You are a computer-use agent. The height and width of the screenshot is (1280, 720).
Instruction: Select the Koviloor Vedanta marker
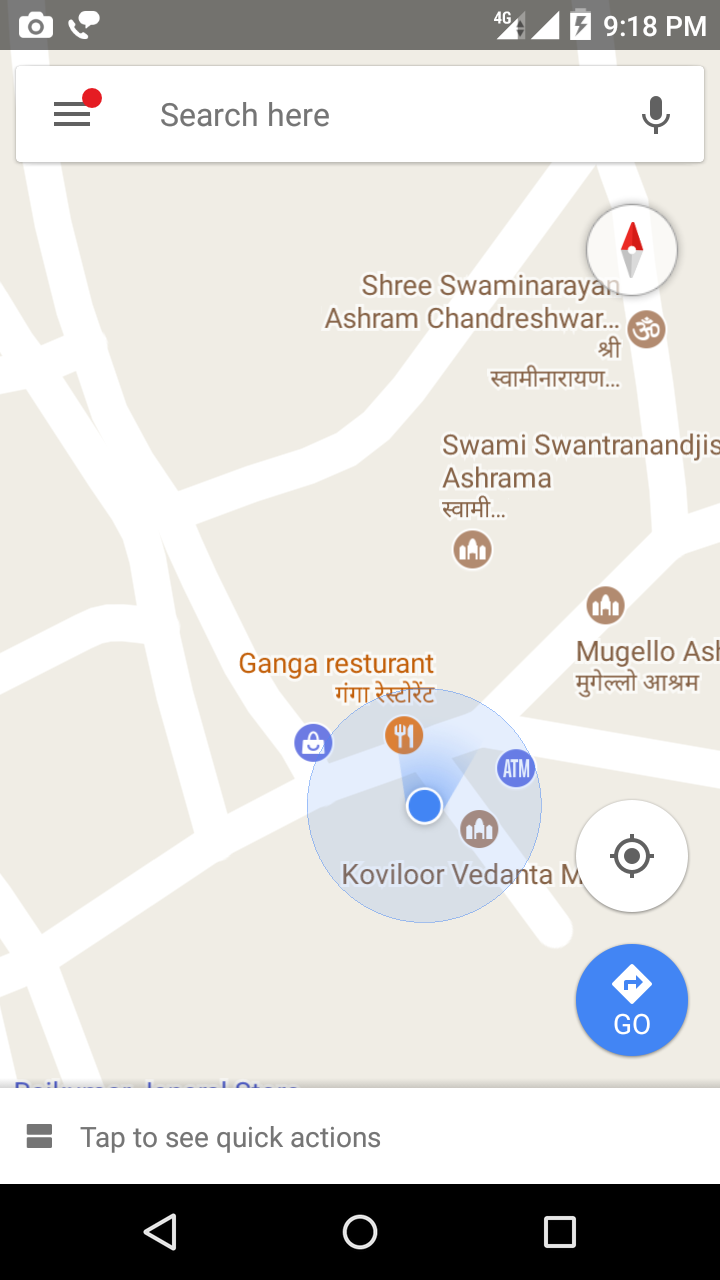(x=479, y=828)
